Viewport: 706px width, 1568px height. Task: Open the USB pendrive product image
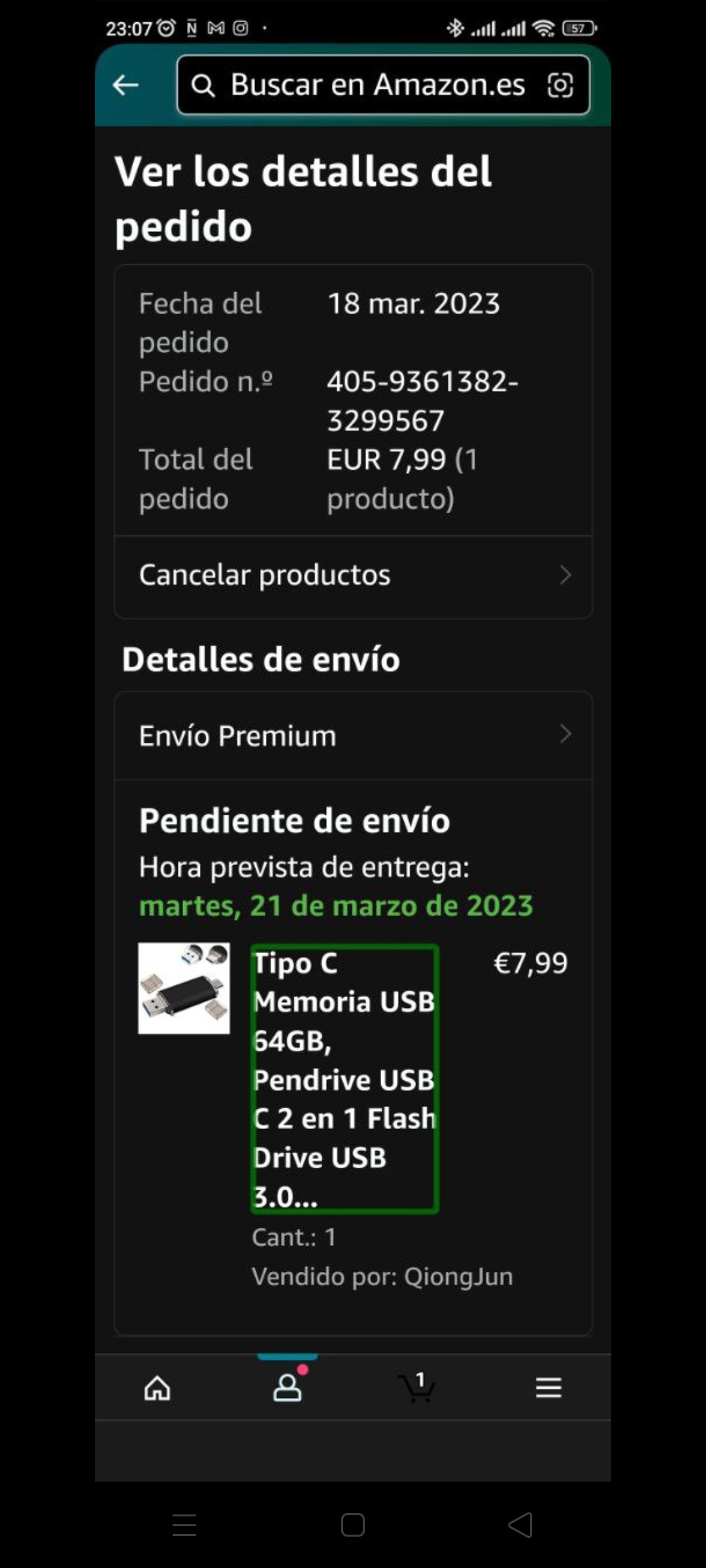[x=184, y=988]
